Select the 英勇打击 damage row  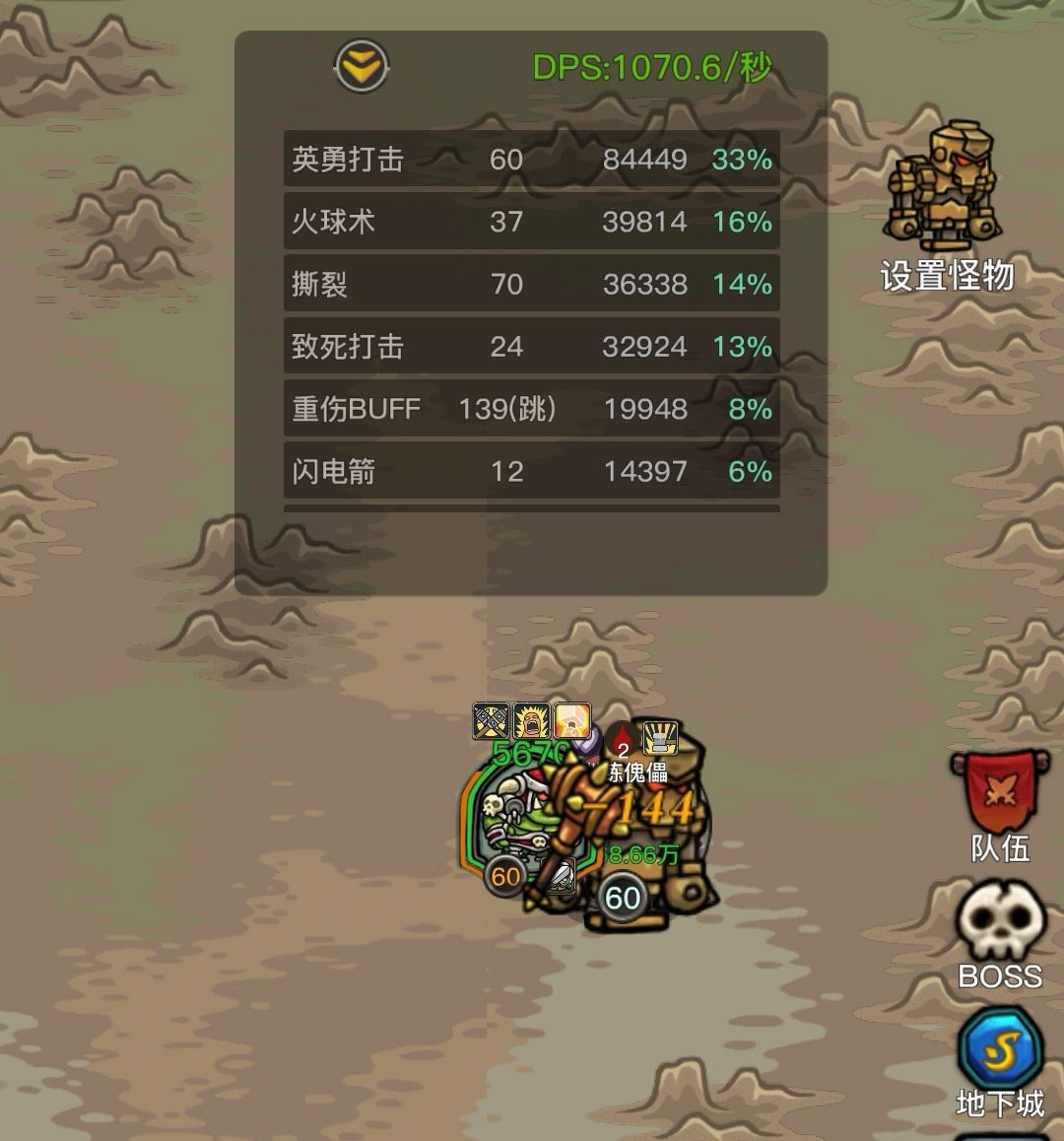(530, 159)
